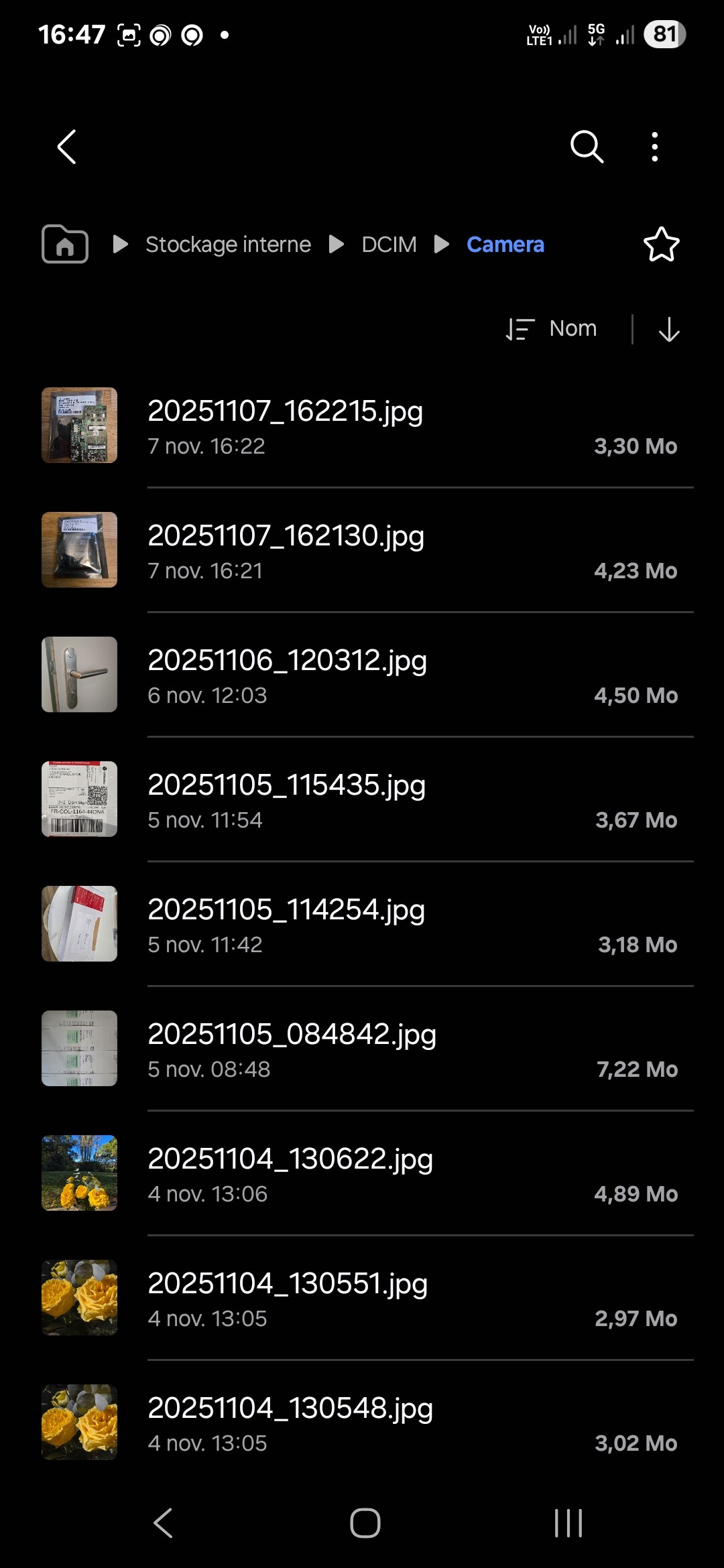Go to the home folder icon

(x=65, y=245)
